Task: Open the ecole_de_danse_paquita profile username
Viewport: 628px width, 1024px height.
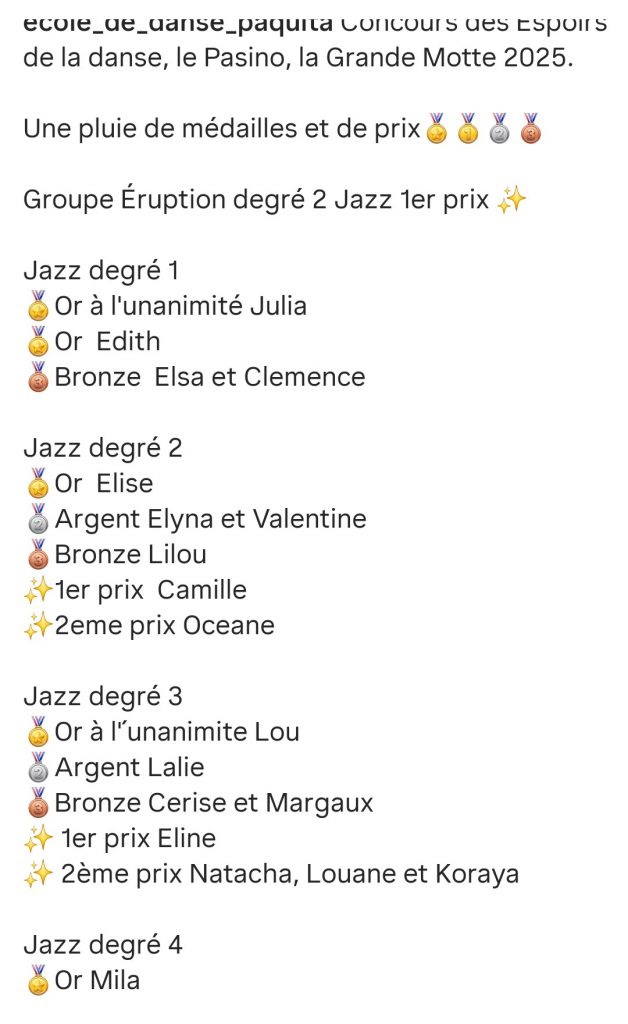Action: [x=178, y=25]
